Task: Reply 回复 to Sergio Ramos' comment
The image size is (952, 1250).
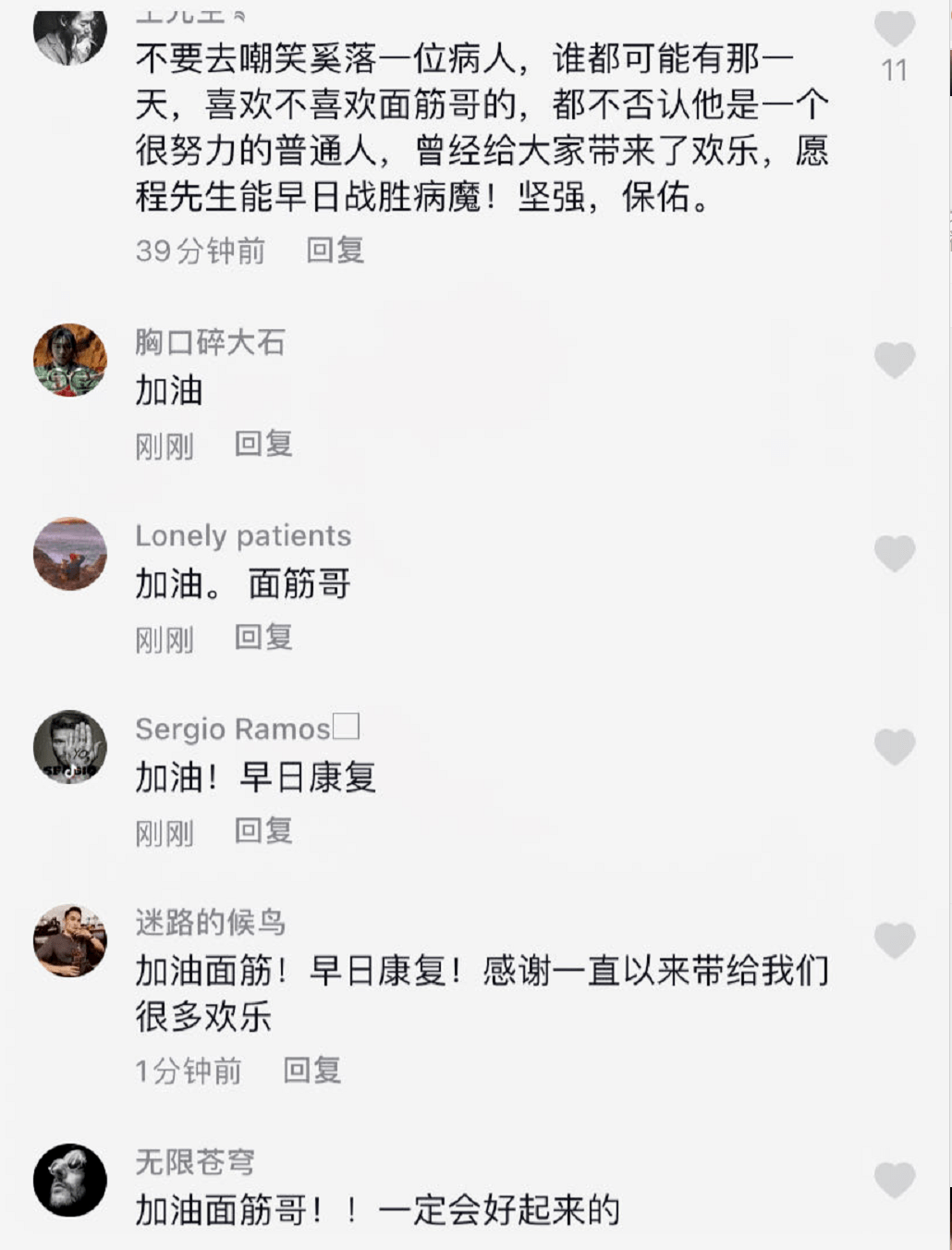Action: click(264, 830)
